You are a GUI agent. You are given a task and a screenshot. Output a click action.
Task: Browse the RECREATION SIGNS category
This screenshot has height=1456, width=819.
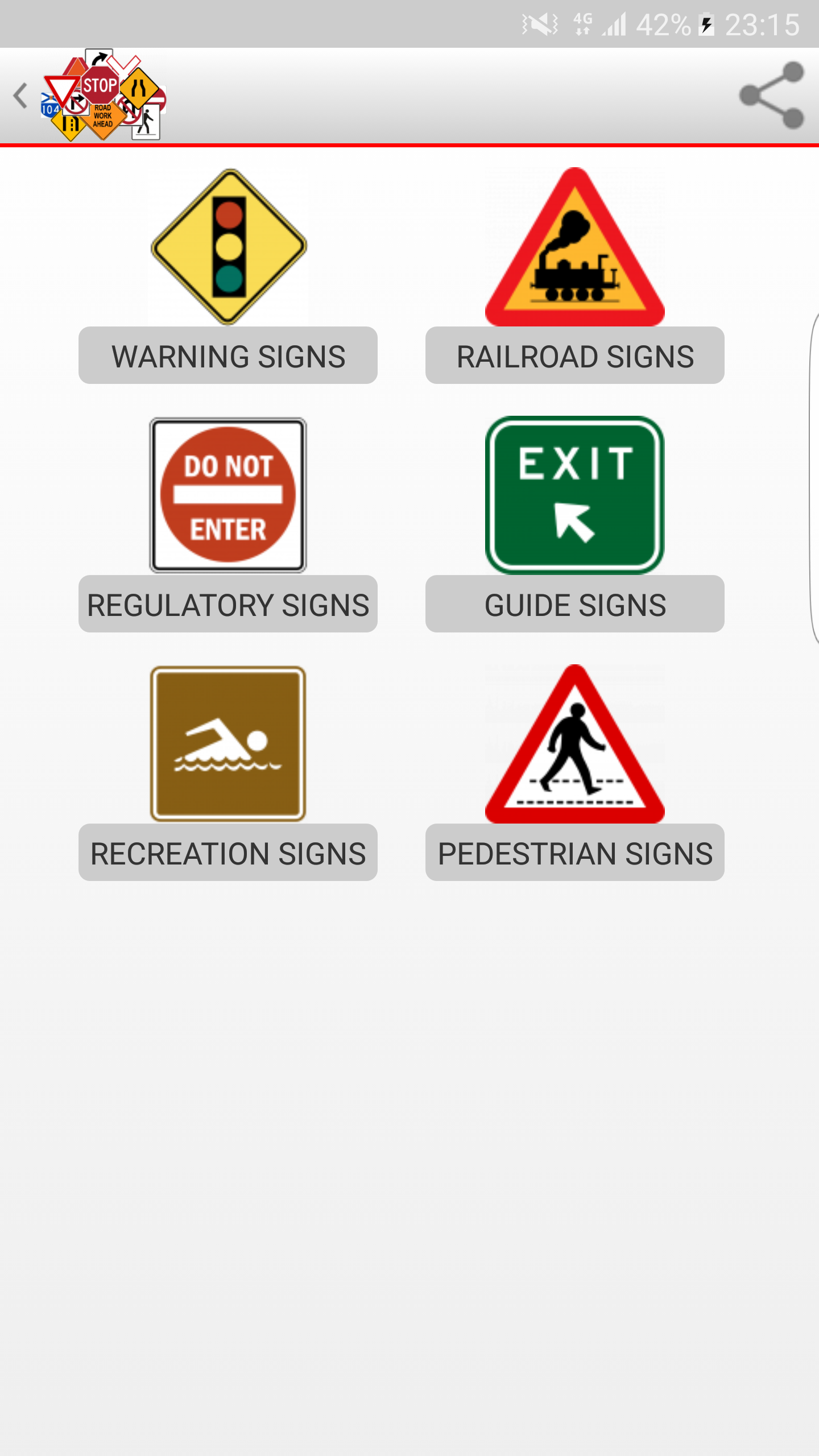[x=228, y=853]
